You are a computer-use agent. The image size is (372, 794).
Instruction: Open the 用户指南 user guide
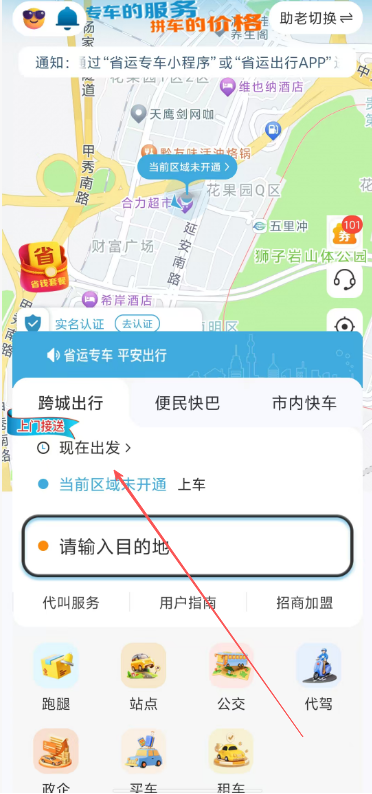188,603
